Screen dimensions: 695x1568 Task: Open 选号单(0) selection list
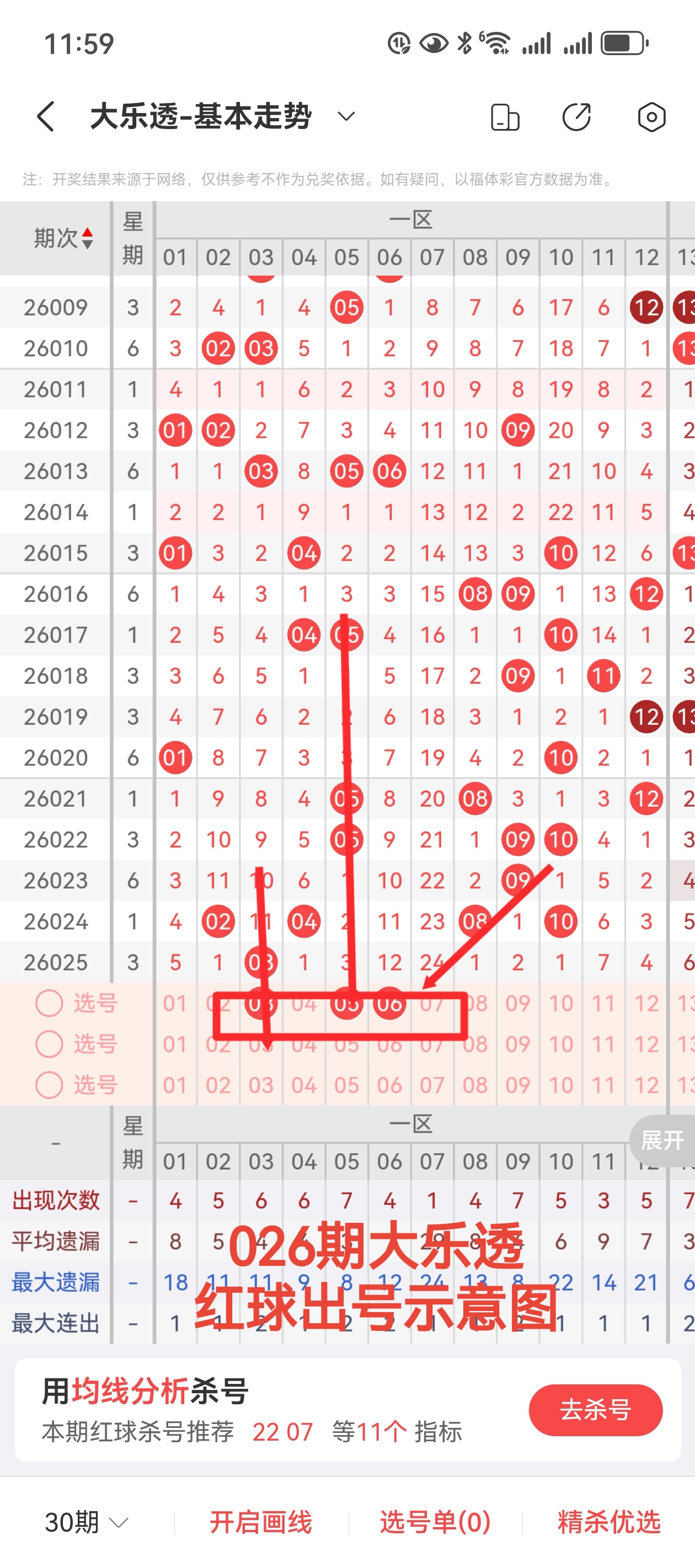pyautogui.click(x=435, y=1522)
